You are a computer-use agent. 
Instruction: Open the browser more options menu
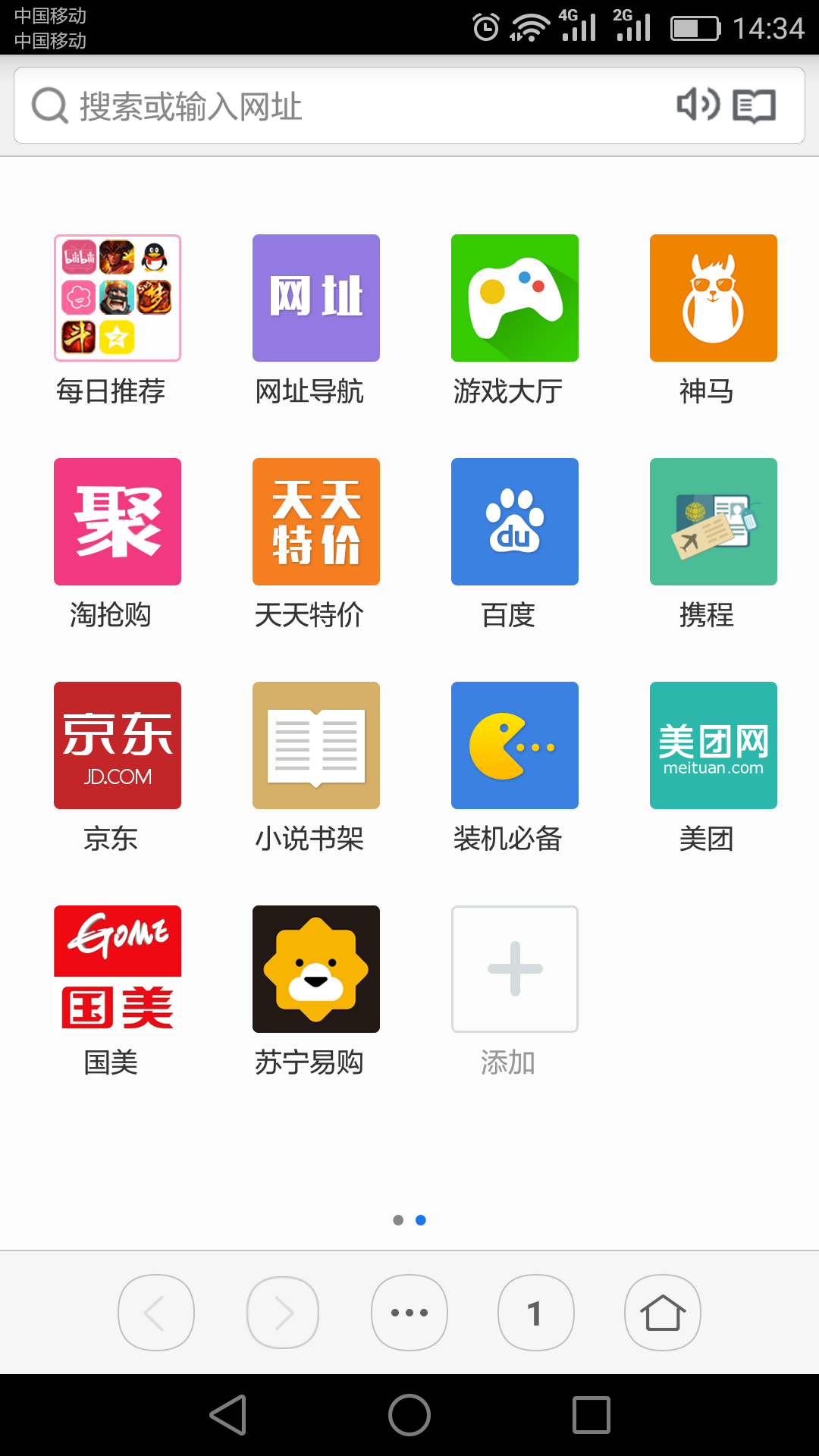click(409, 1313)
